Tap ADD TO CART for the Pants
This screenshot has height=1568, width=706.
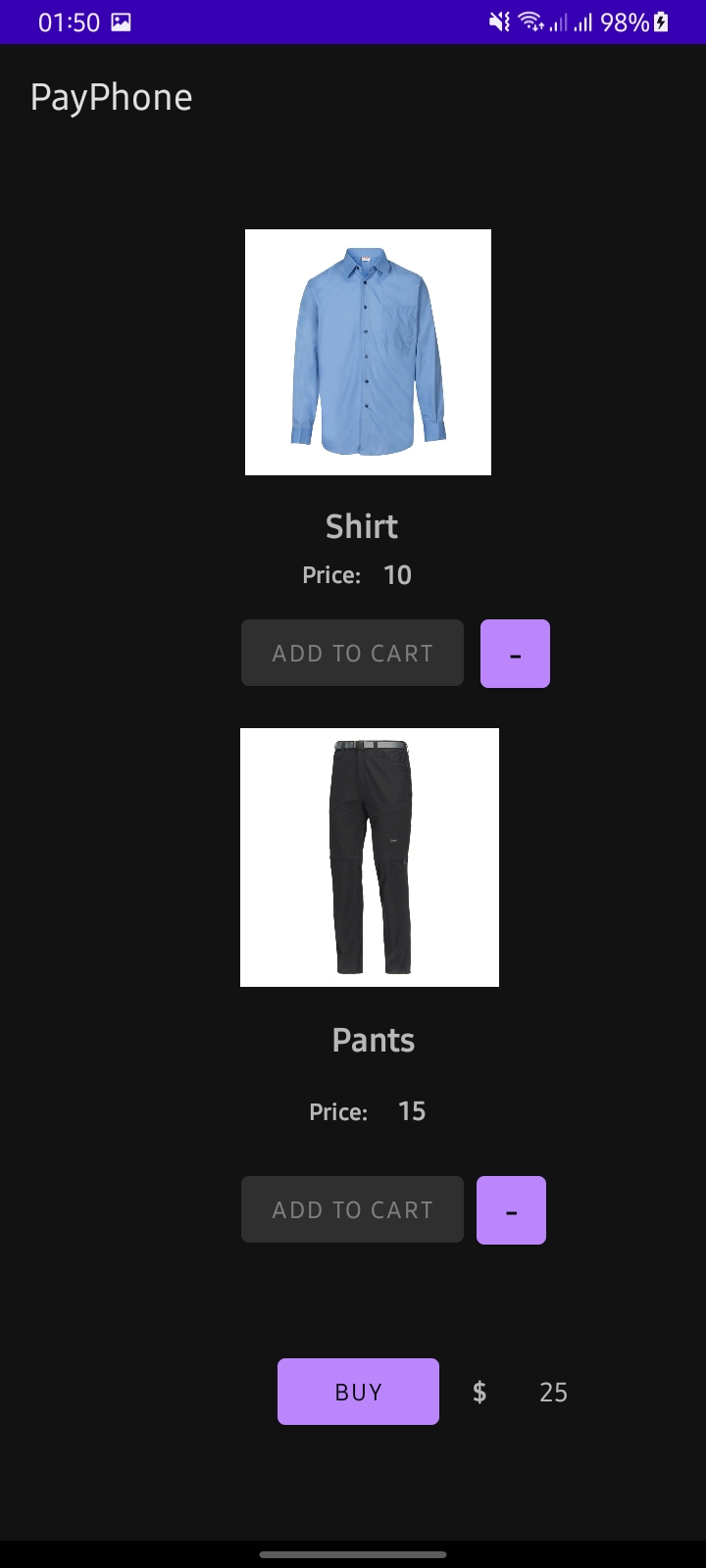pos(352,1209)
